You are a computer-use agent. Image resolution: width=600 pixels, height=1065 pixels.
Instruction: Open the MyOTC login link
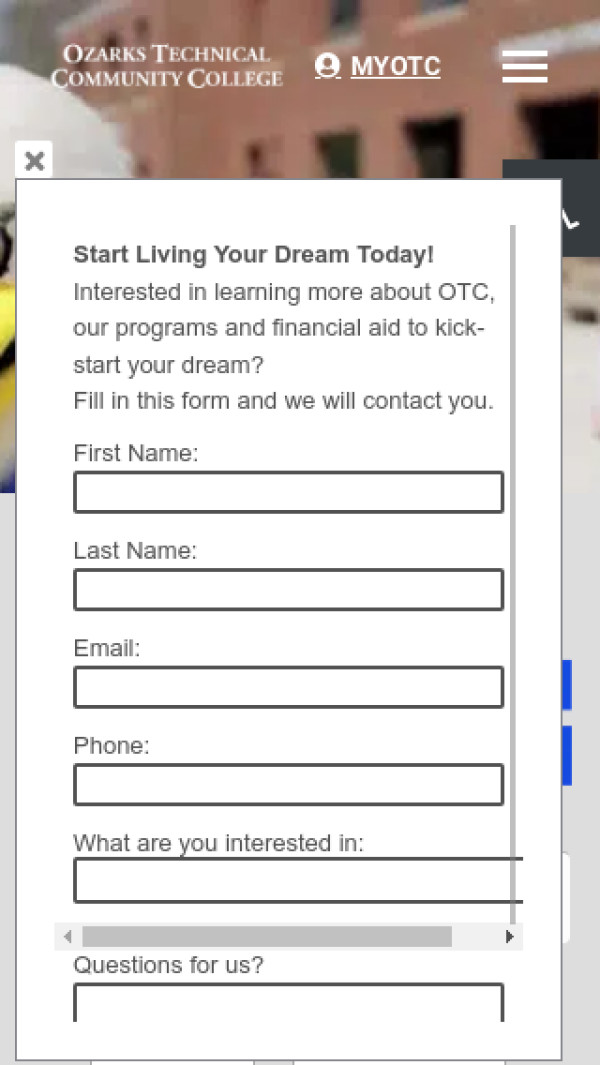coord(378,67)
